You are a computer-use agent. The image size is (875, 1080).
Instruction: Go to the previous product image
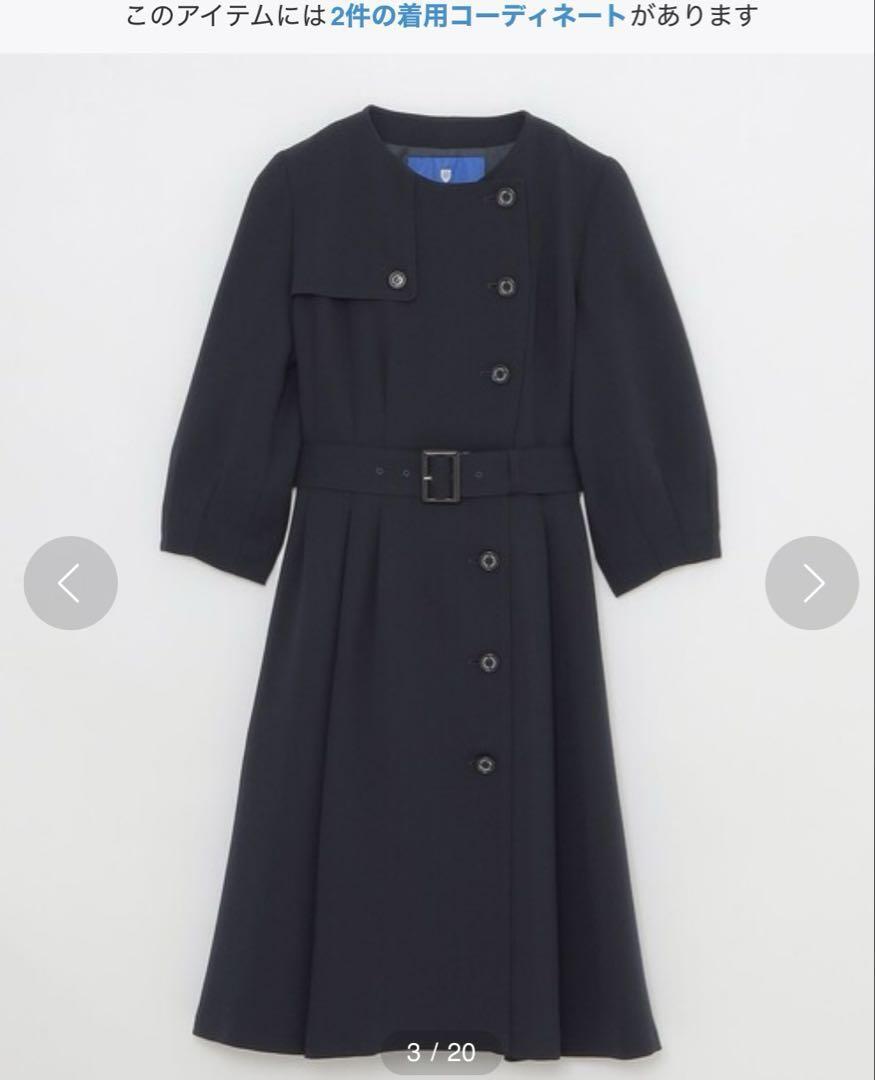click(x=70, y=583)
